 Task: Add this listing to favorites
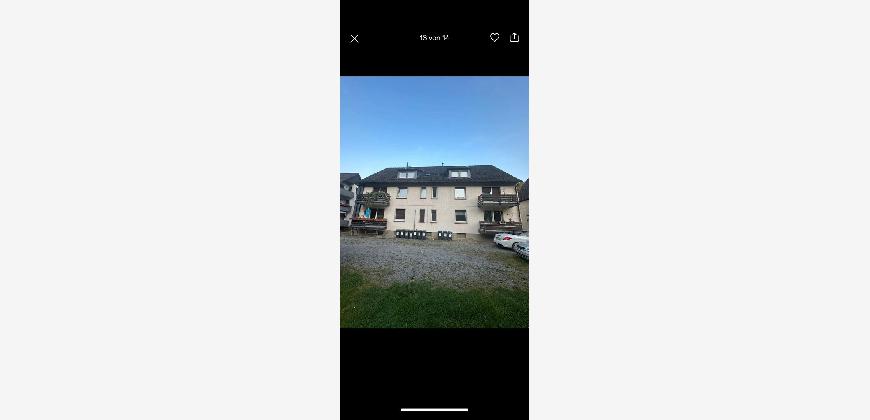[x=494, y=37]
